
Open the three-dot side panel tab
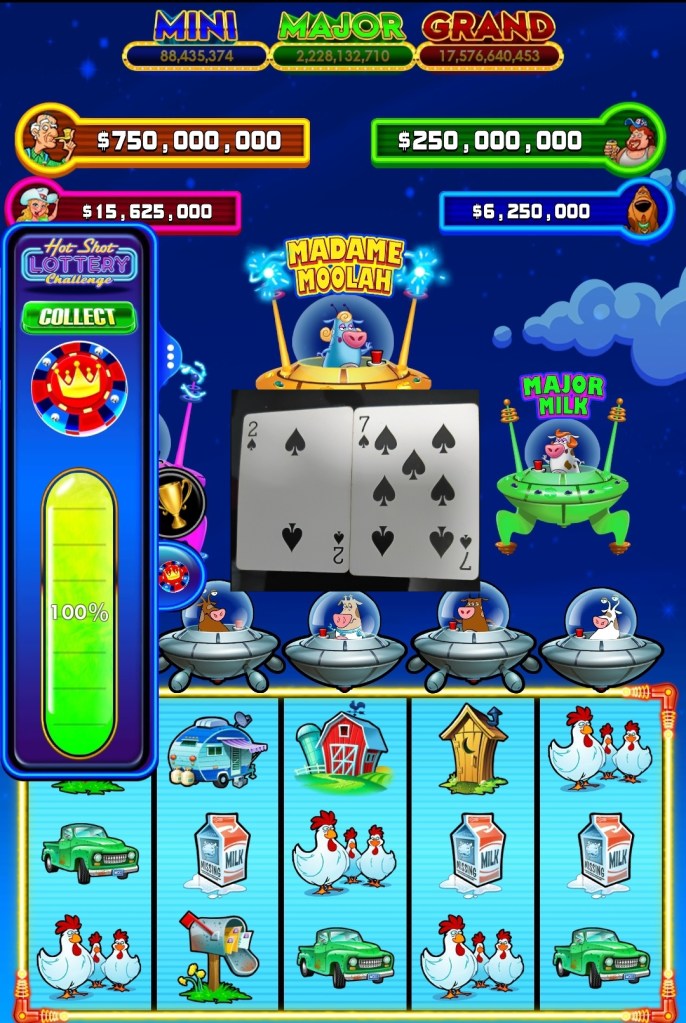170,353
